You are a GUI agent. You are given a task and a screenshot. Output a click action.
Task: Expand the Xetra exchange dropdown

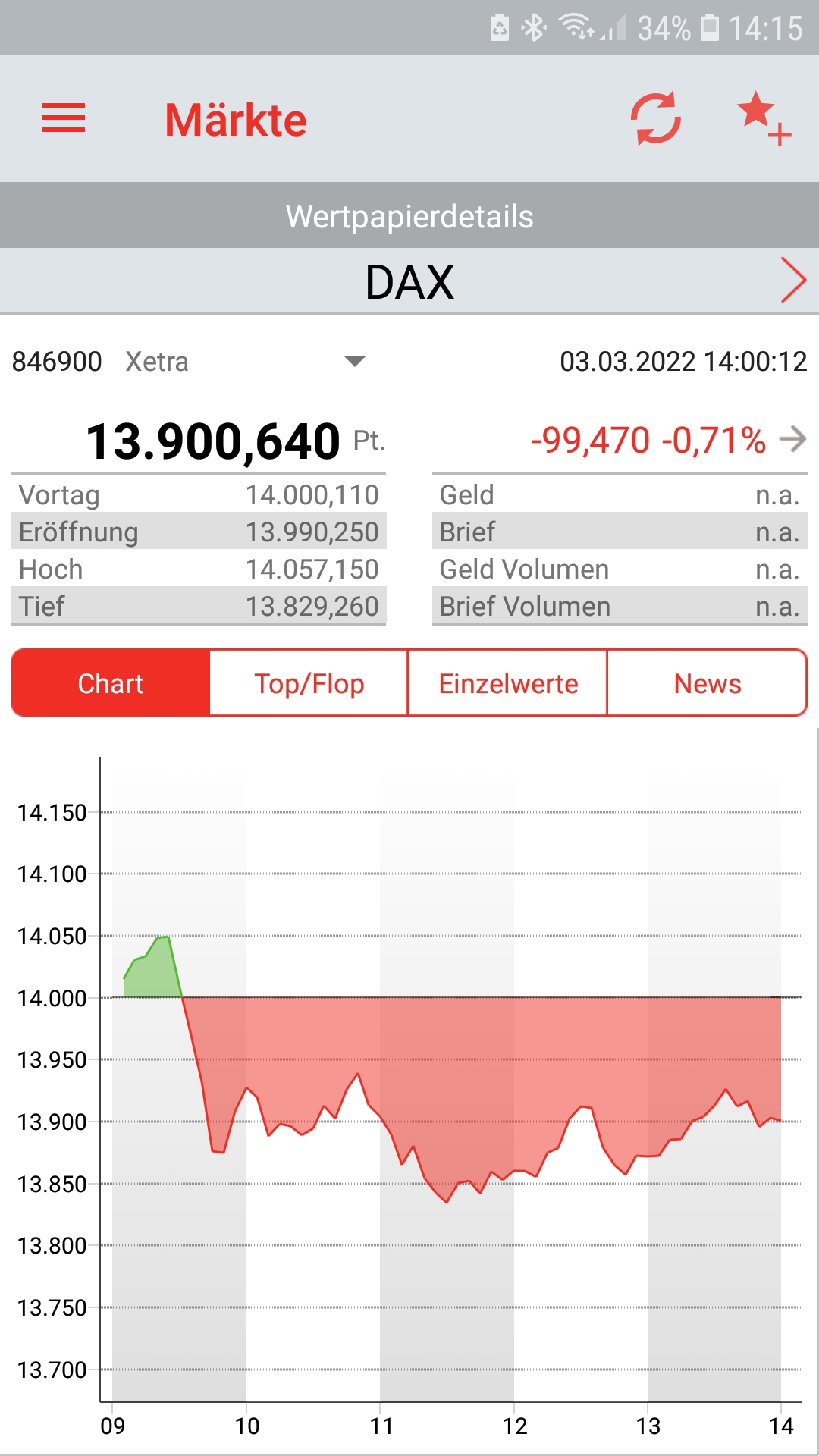(353, 362)
